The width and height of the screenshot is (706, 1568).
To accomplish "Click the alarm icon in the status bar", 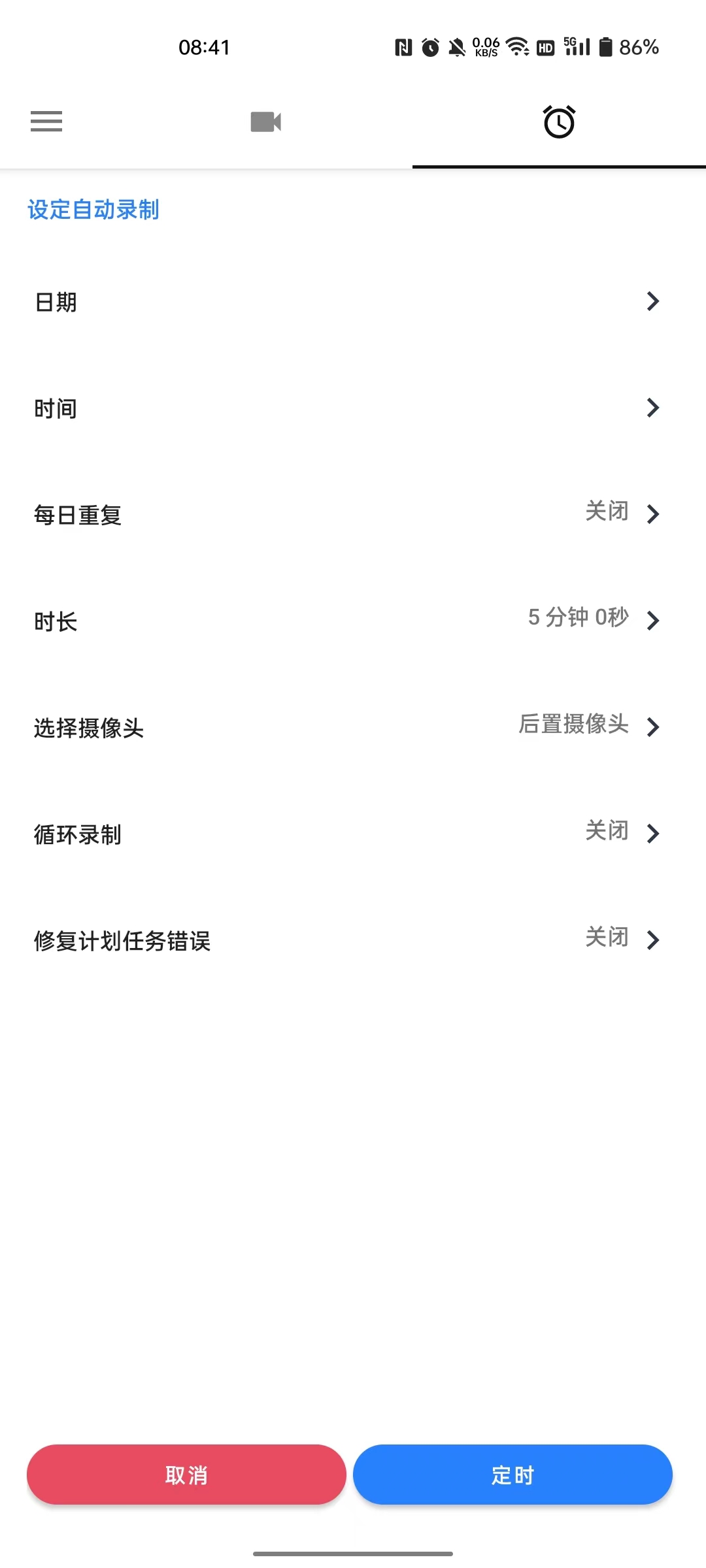I will pyautogui.click(x=429, y=46).
